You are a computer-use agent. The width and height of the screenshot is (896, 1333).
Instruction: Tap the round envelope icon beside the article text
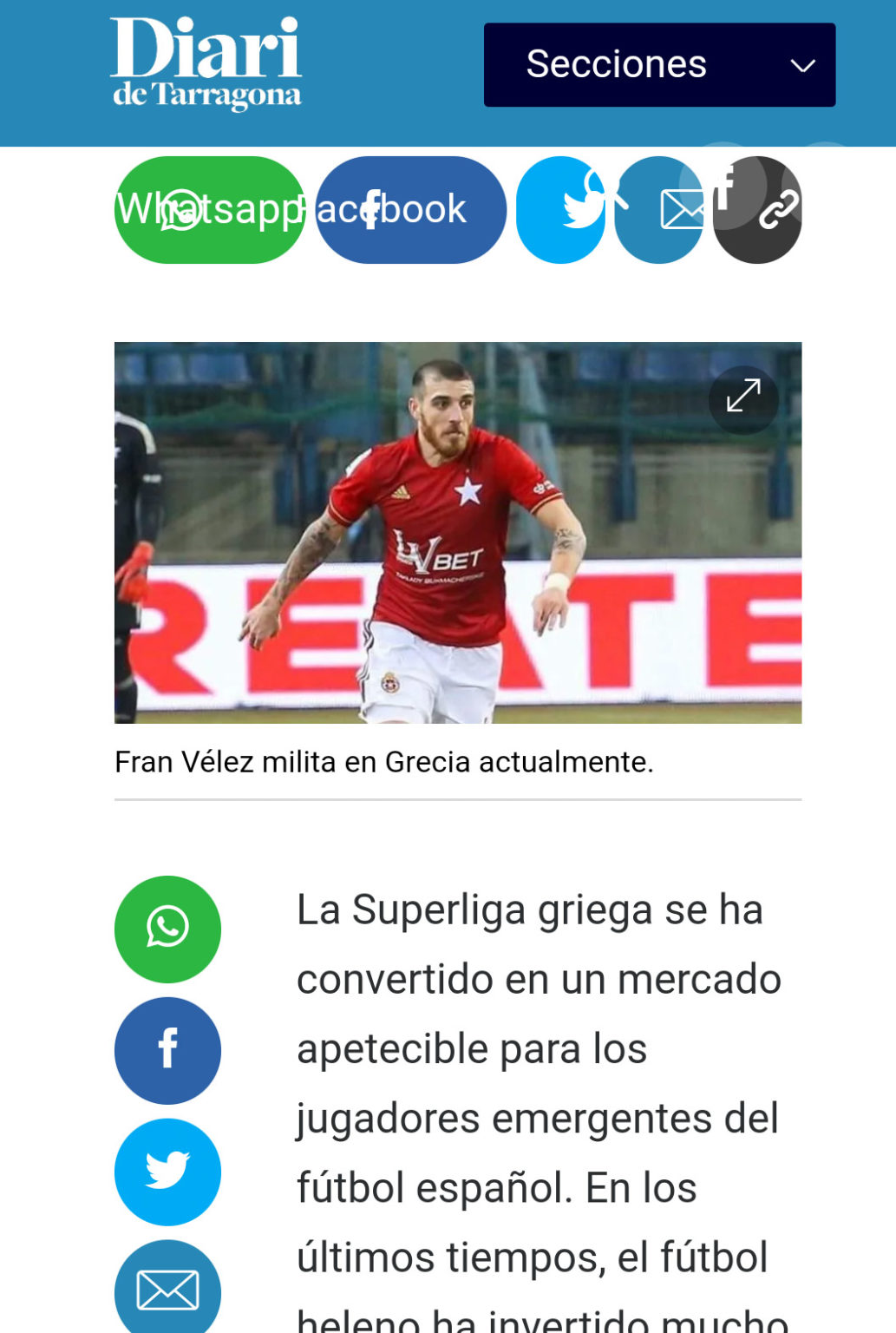(x=167, y=1290)
